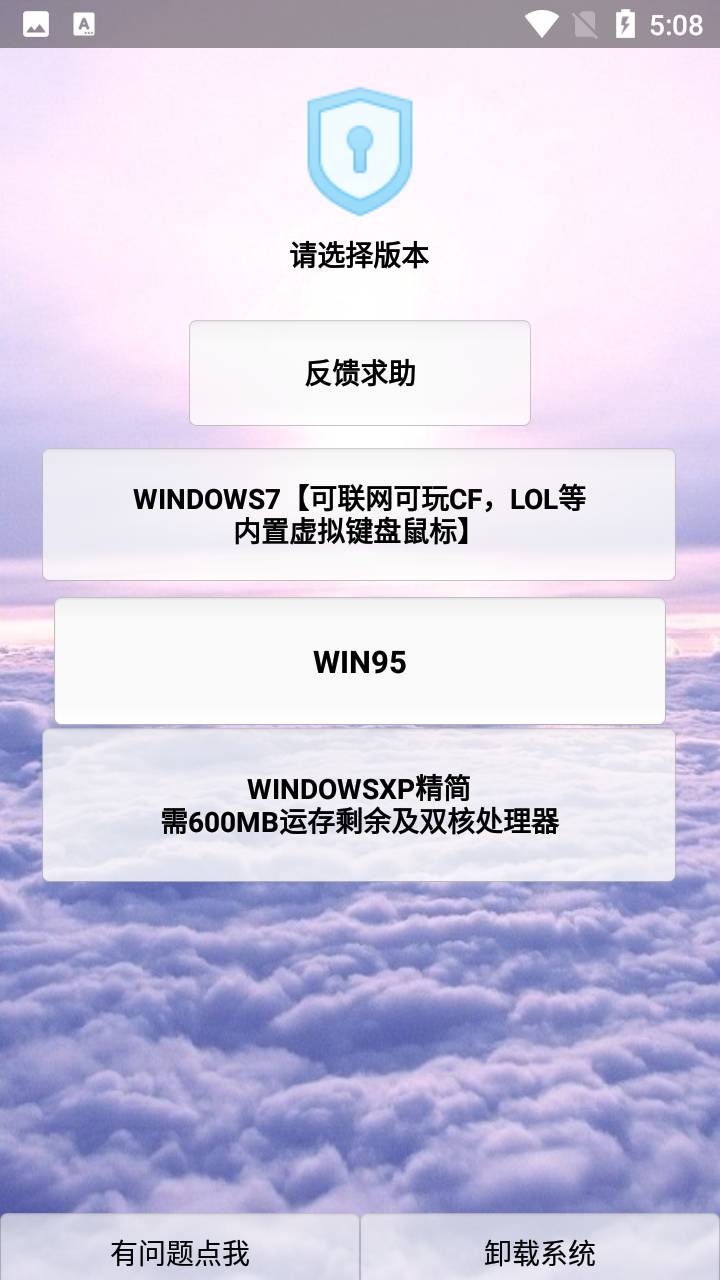Open 有问题点我 help button
Image resolution: width=720 pixels, height=1280 pixels.
pyautogui.click(x=180, y=1250)
